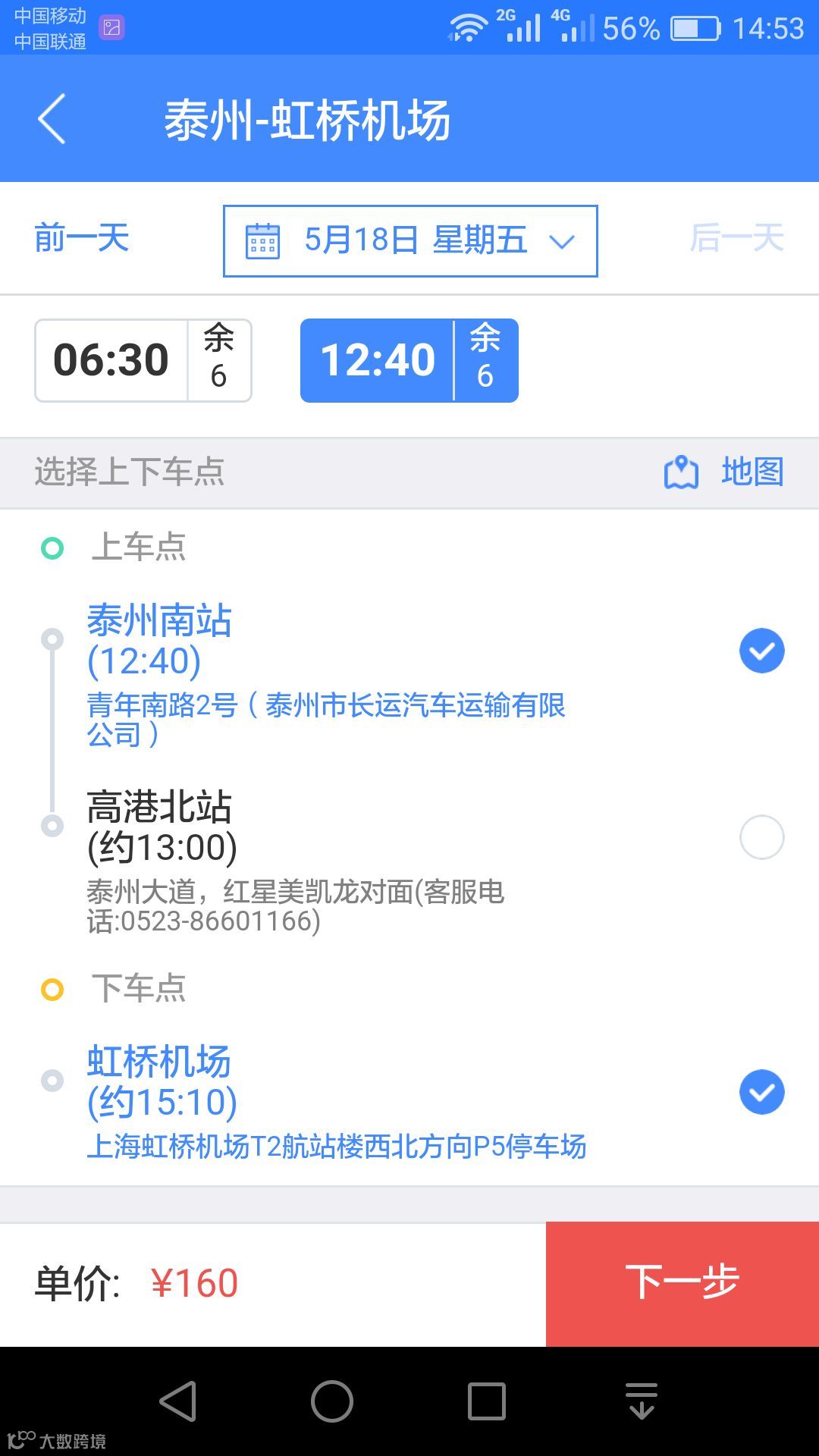Go back using the header arrow
Viewport: 819px width, 1456px height.
coord(52,119)
